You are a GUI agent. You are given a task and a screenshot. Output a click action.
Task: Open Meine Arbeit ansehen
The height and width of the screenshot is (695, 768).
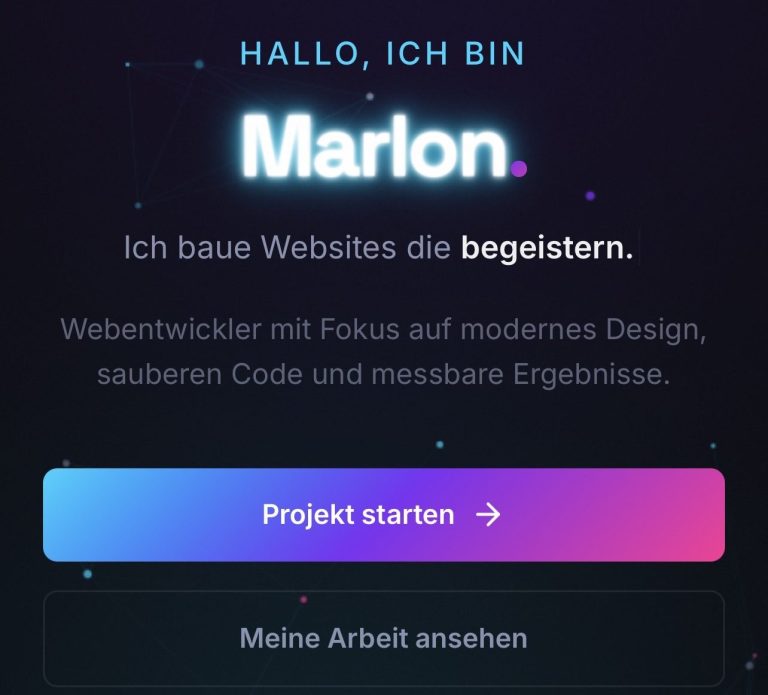pyautogui.click(x=383, y=638)
